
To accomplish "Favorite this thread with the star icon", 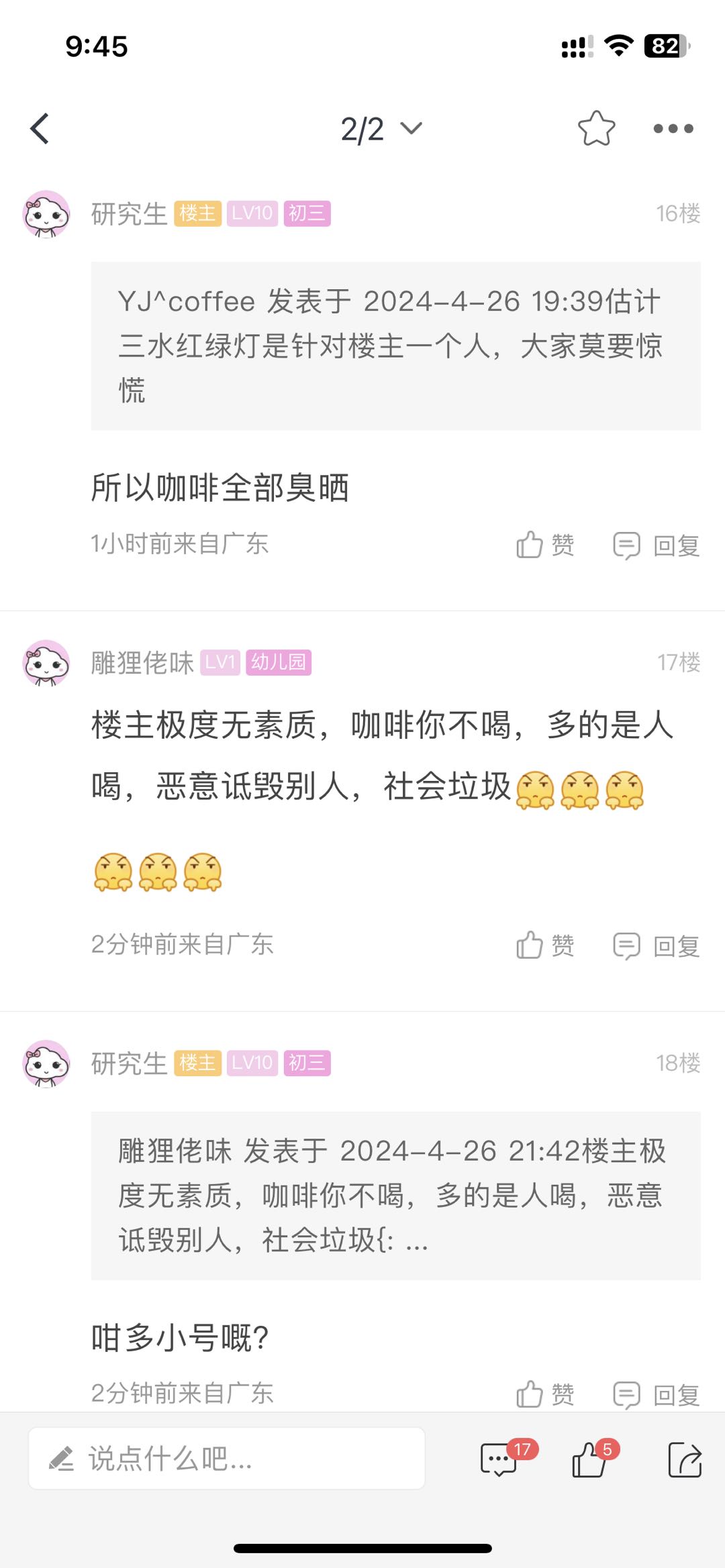I will pos(596,129).
